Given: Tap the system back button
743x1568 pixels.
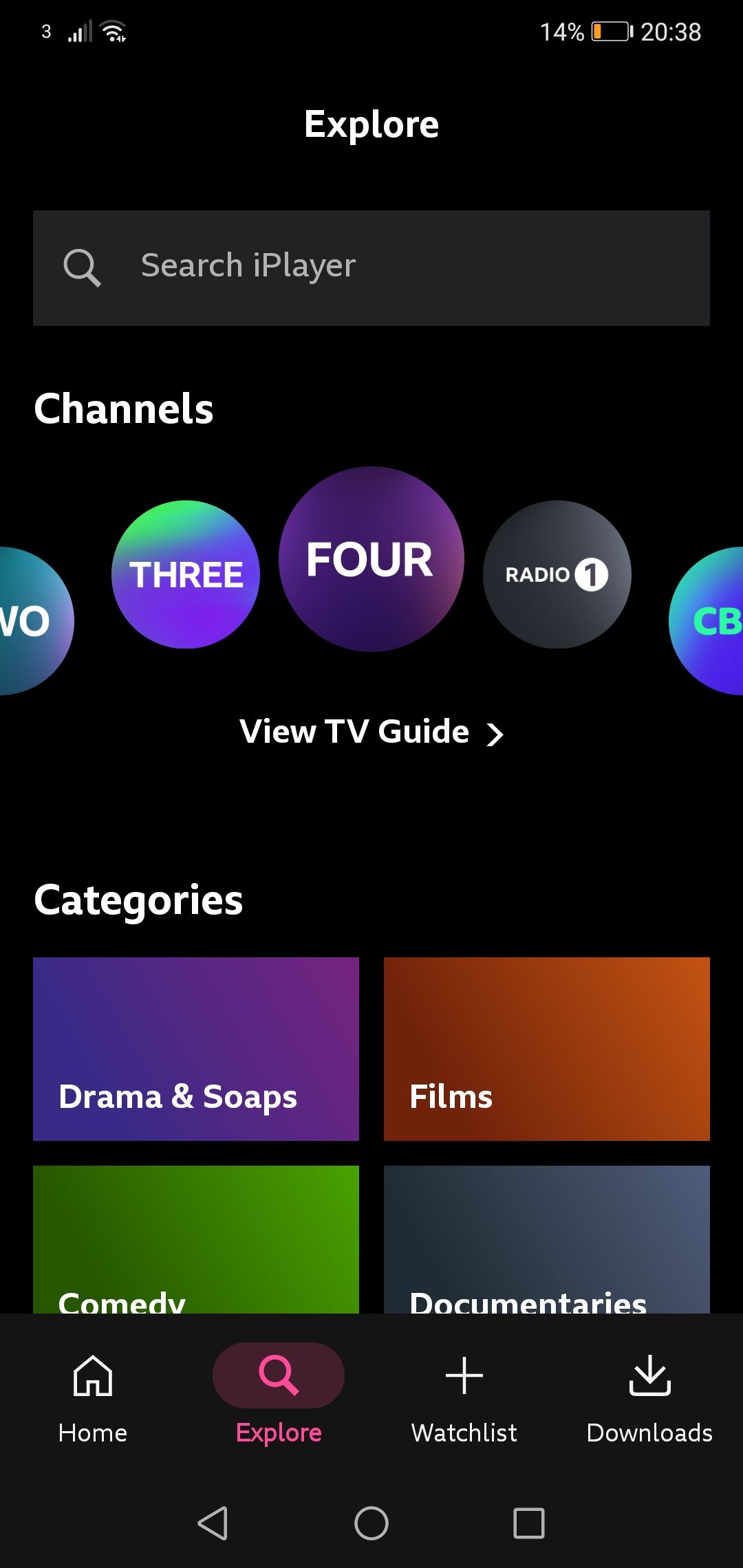Looking at the screenshot, I should [213, 1523].
